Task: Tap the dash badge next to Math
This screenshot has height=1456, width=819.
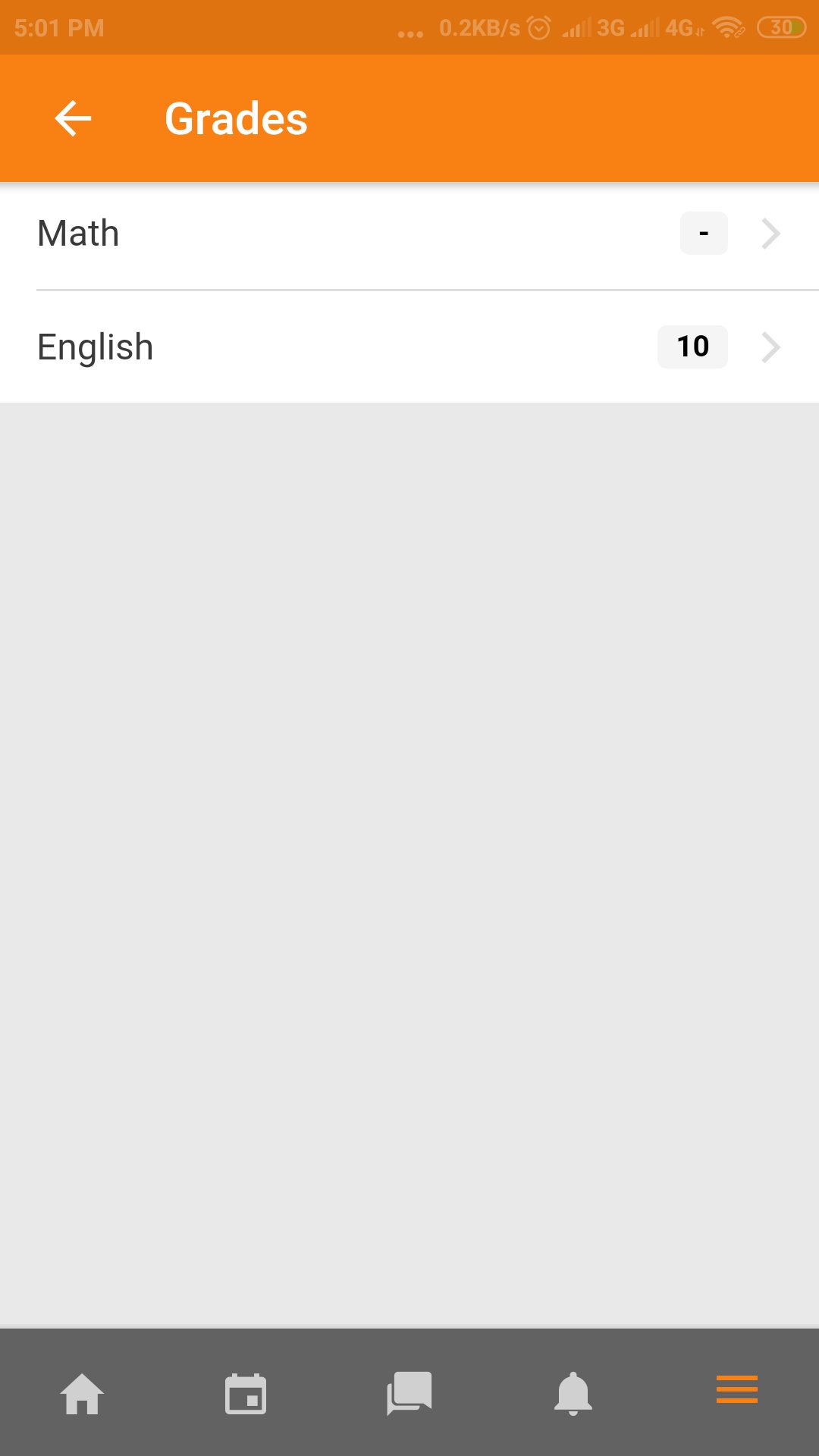Action: click(703, 234)
